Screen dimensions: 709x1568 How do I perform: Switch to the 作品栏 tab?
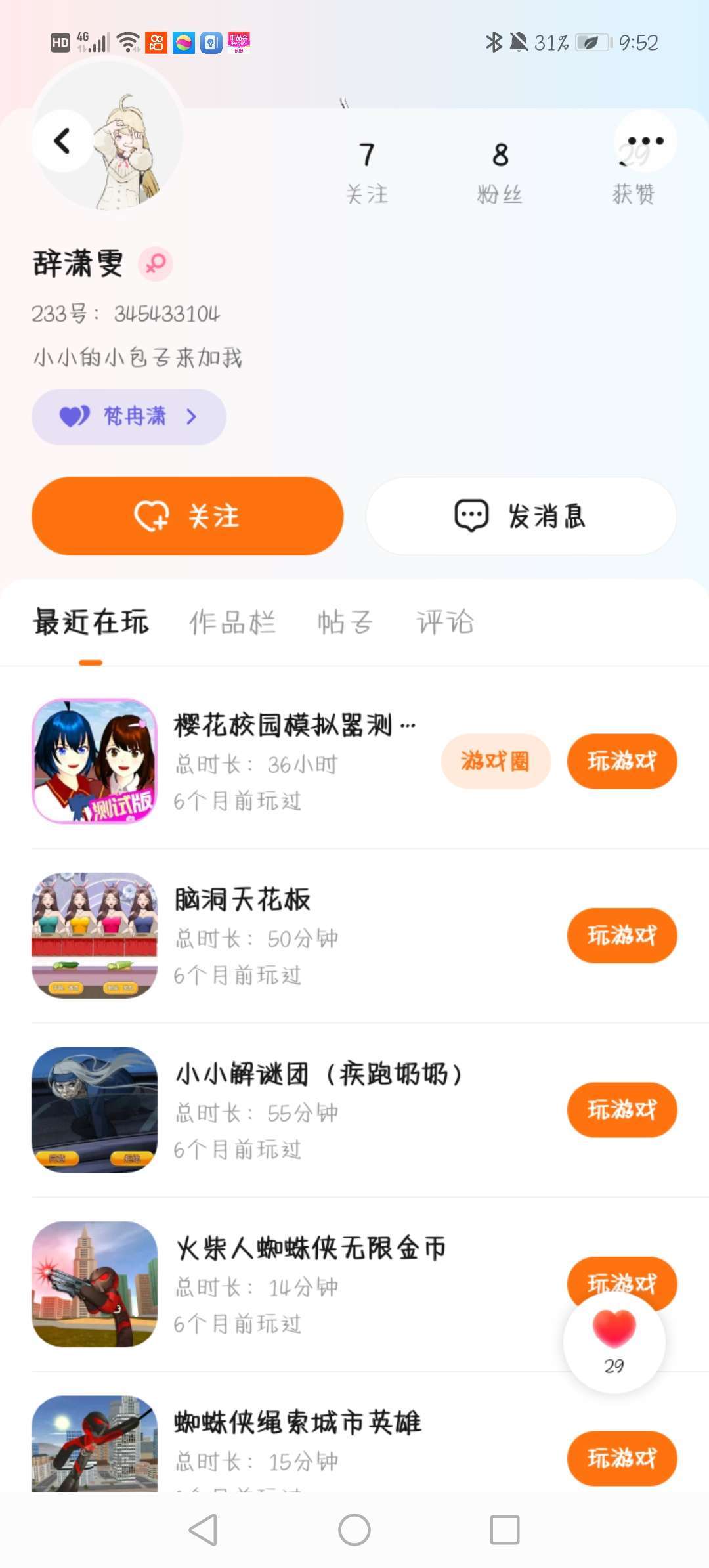click(x=232, y=622)
